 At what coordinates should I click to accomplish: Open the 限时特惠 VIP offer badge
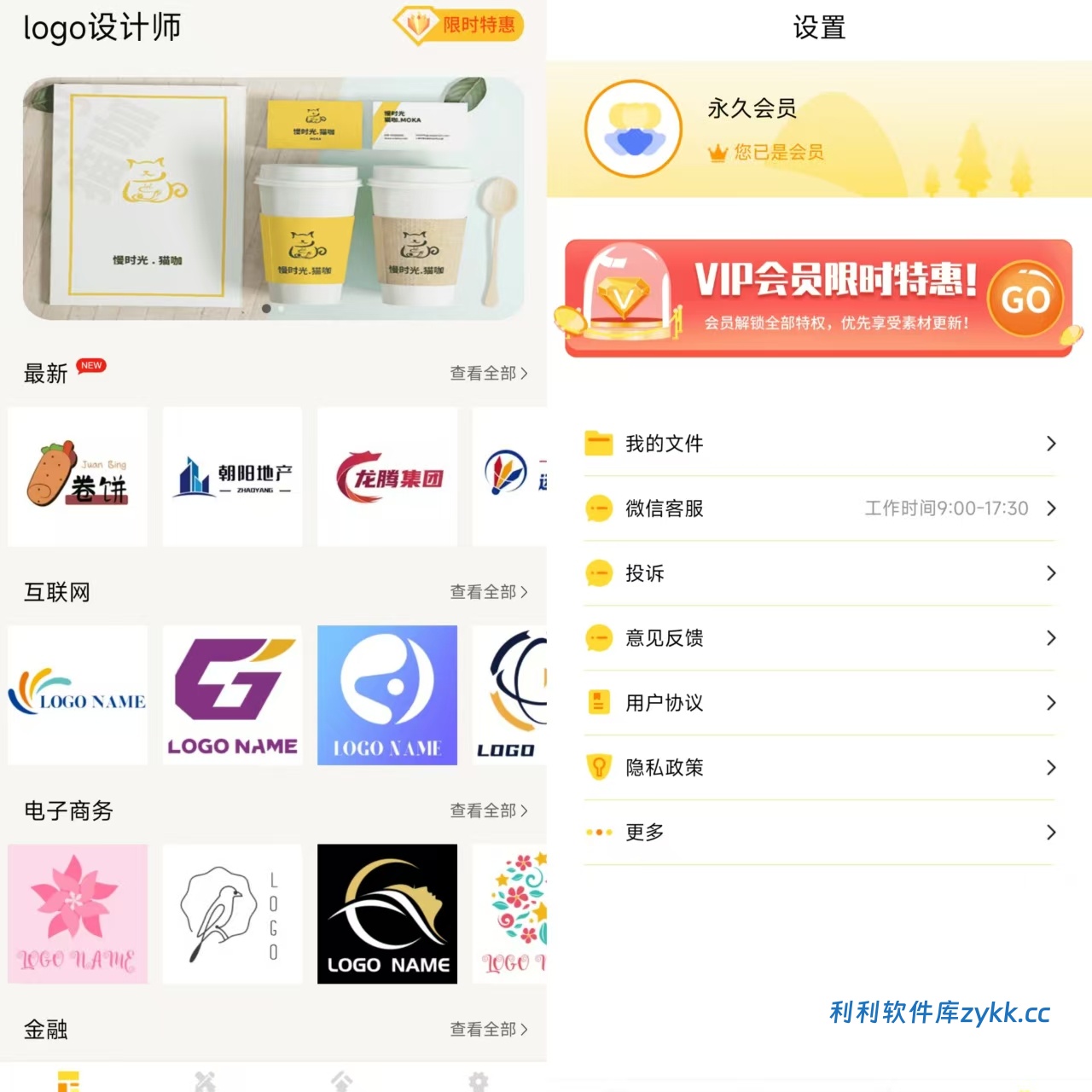pyautogui.click(x=459, y=25)
